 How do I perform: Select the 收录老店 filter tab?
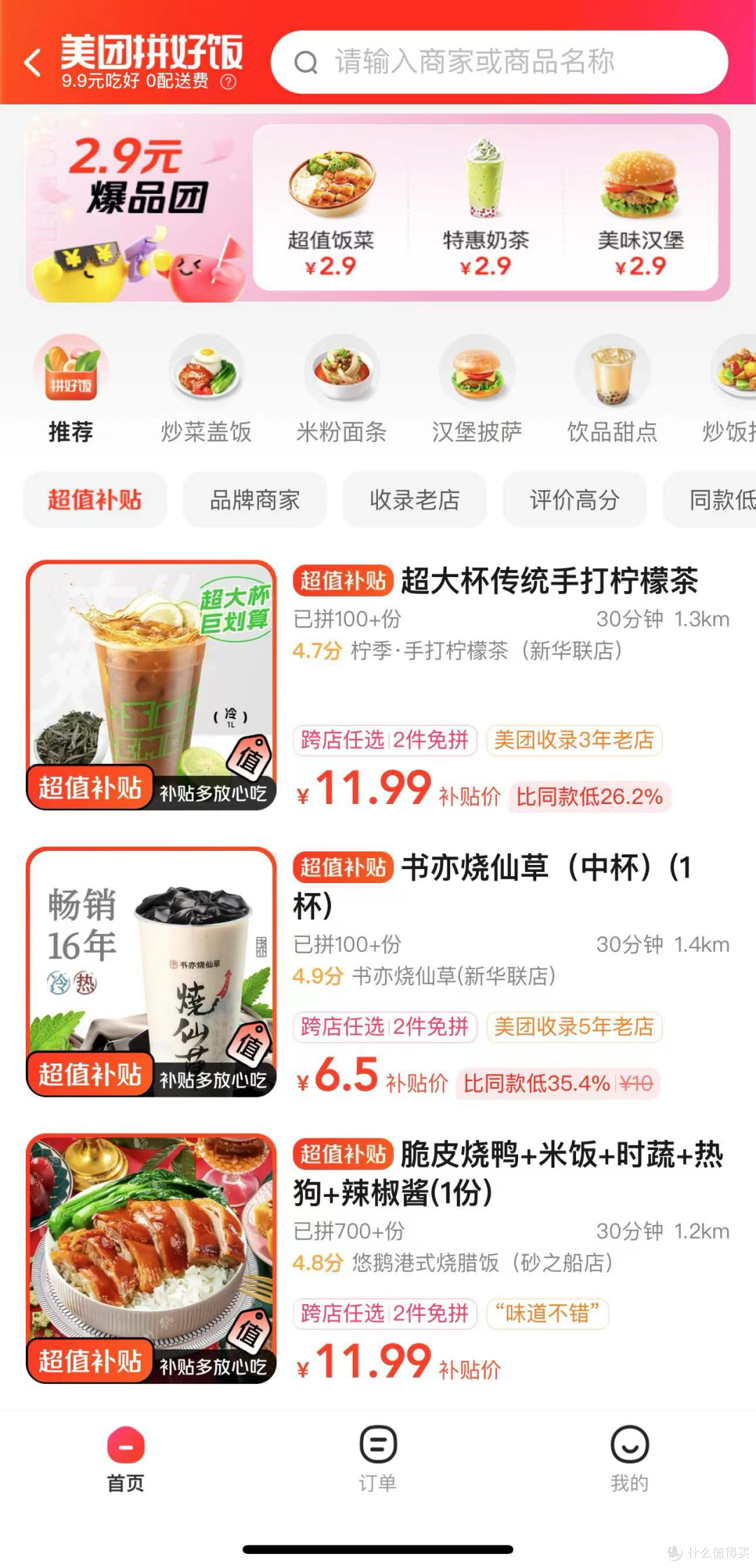[x=413, y=500]
